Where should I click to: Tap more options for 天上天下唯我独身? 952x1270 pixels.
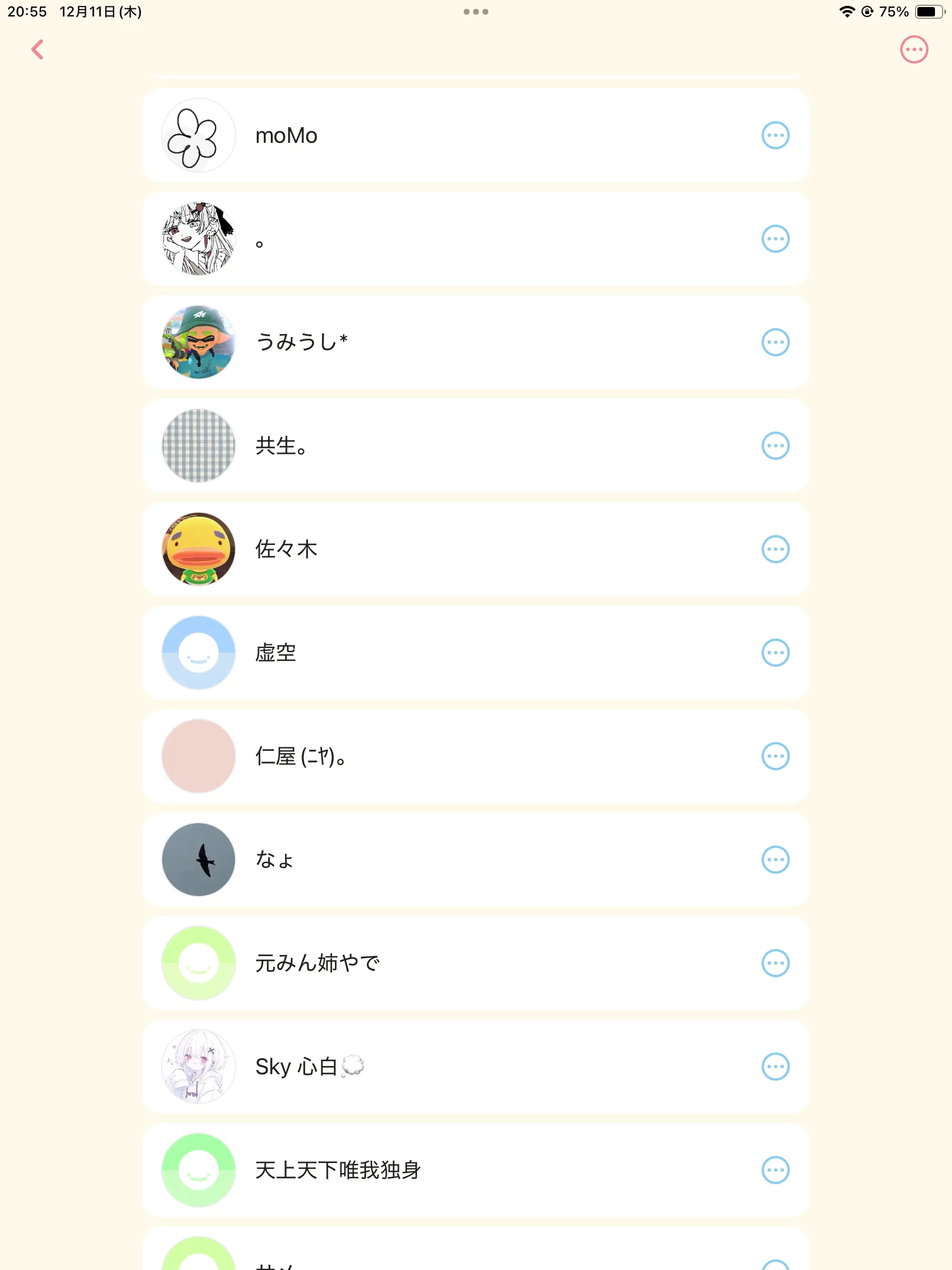775,1170
